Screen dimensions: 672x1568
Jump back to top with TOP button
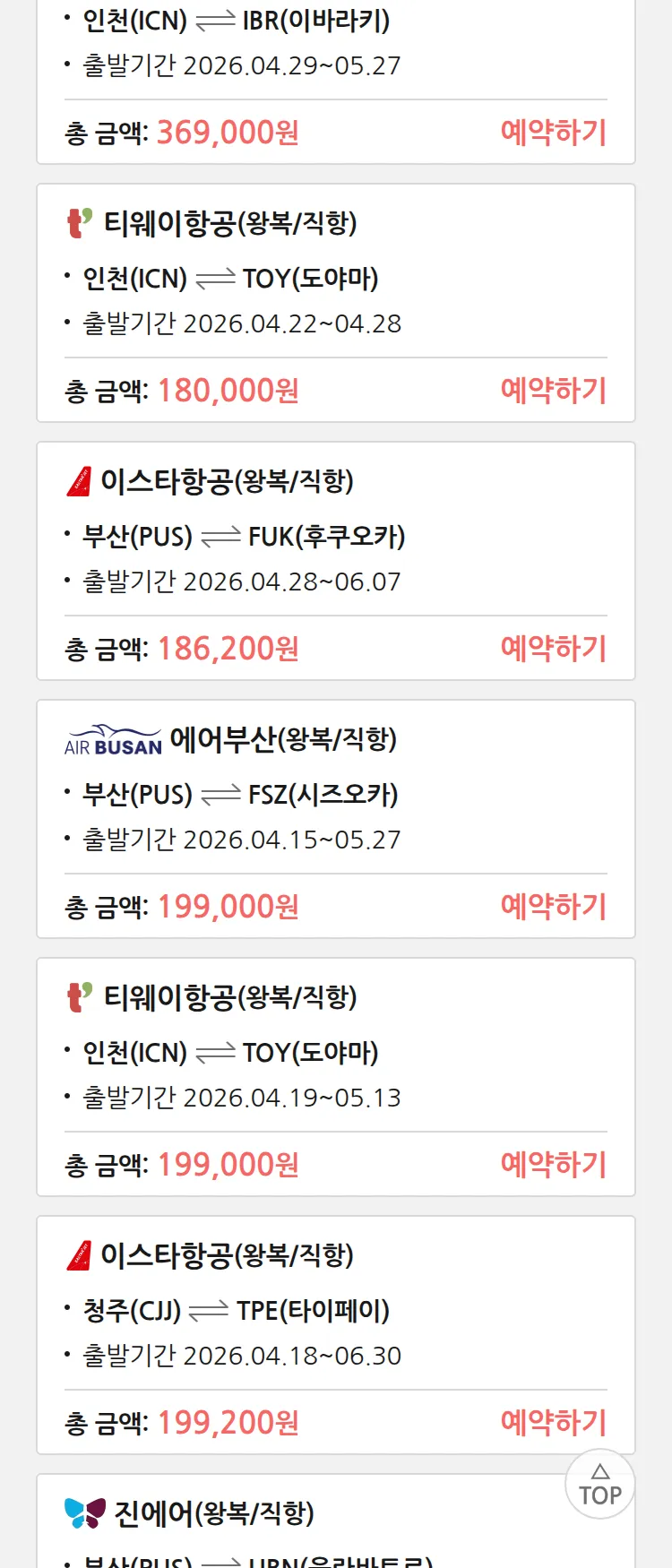[599, 1485]
